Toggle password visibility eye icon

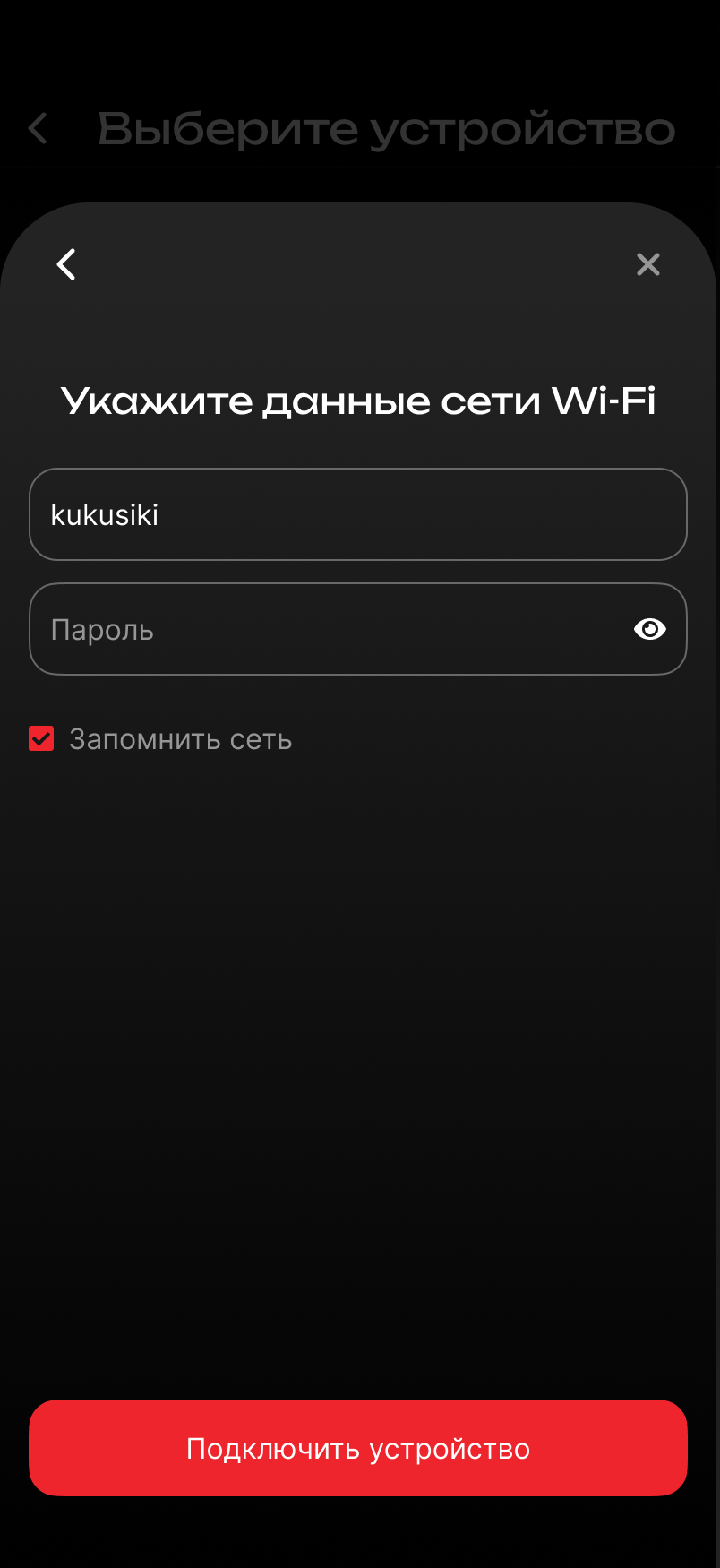point(649,629)
